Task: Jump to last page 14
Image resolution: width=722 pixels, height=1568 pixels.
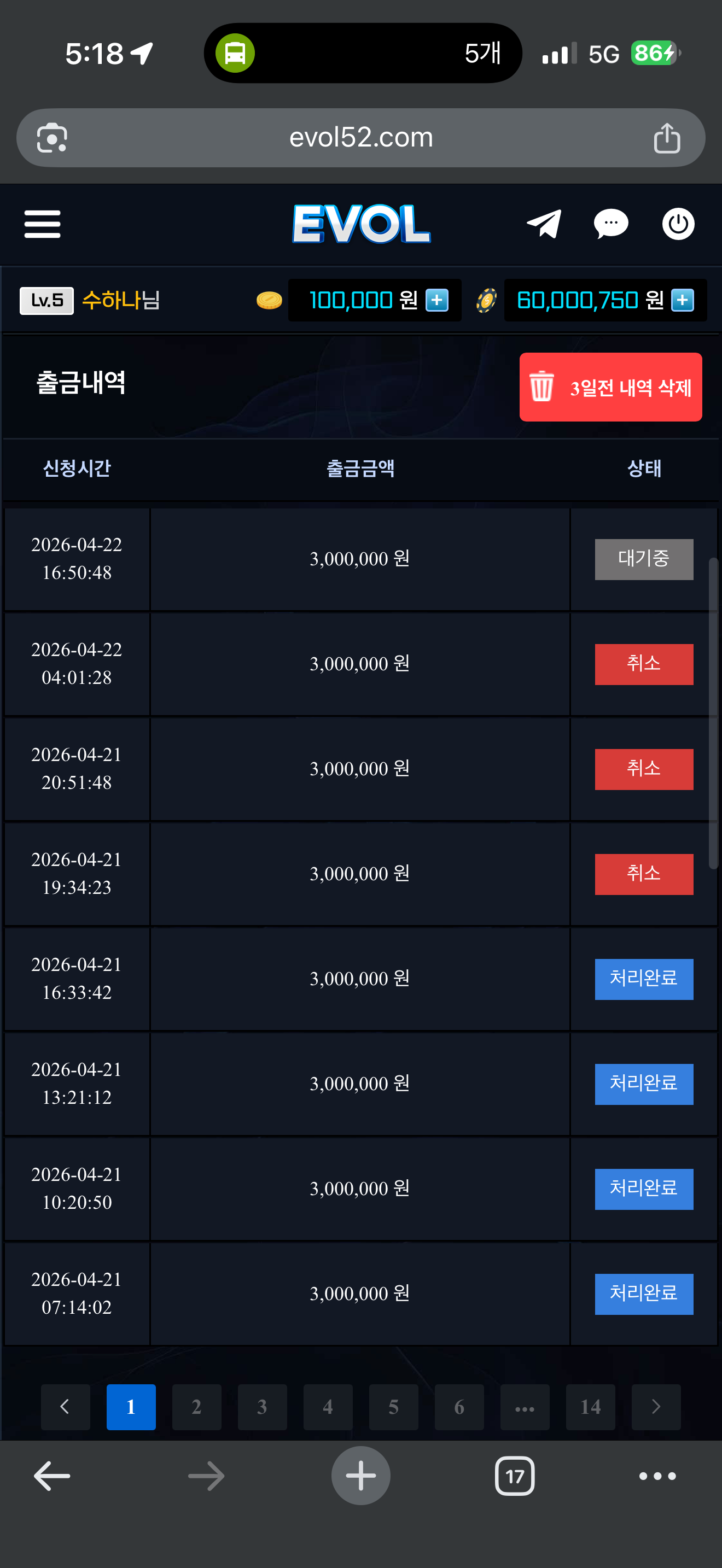Action: tap(591, 1407)
